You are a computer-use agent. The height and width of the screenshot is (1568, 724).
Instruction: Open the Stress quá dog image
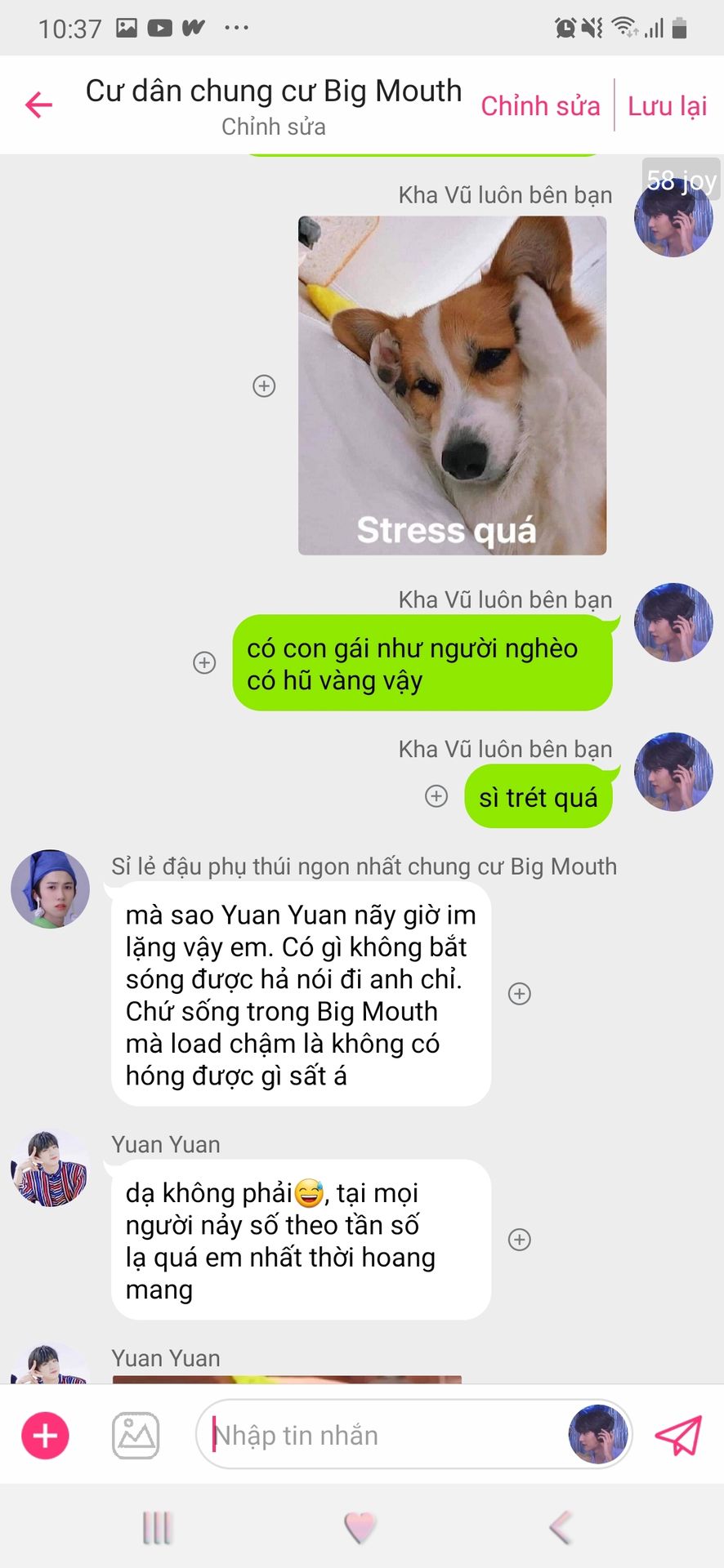click(x=452, y=385)
